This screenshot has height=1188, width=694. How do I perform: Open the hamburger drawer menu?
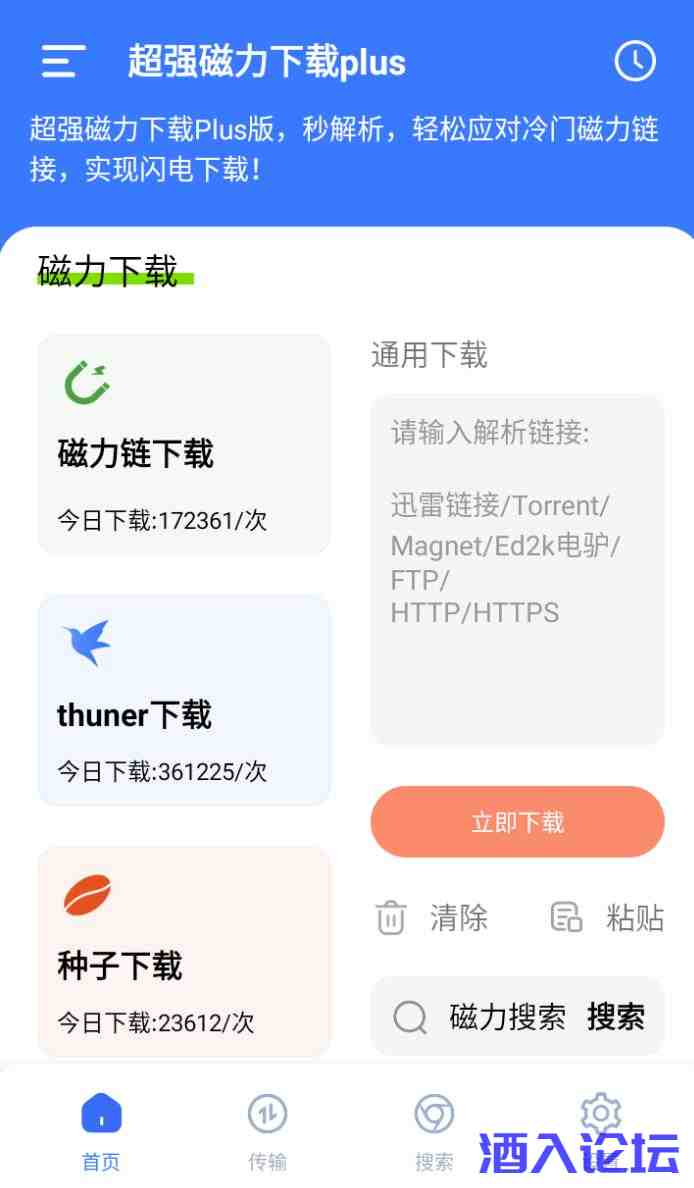point(63,62)
